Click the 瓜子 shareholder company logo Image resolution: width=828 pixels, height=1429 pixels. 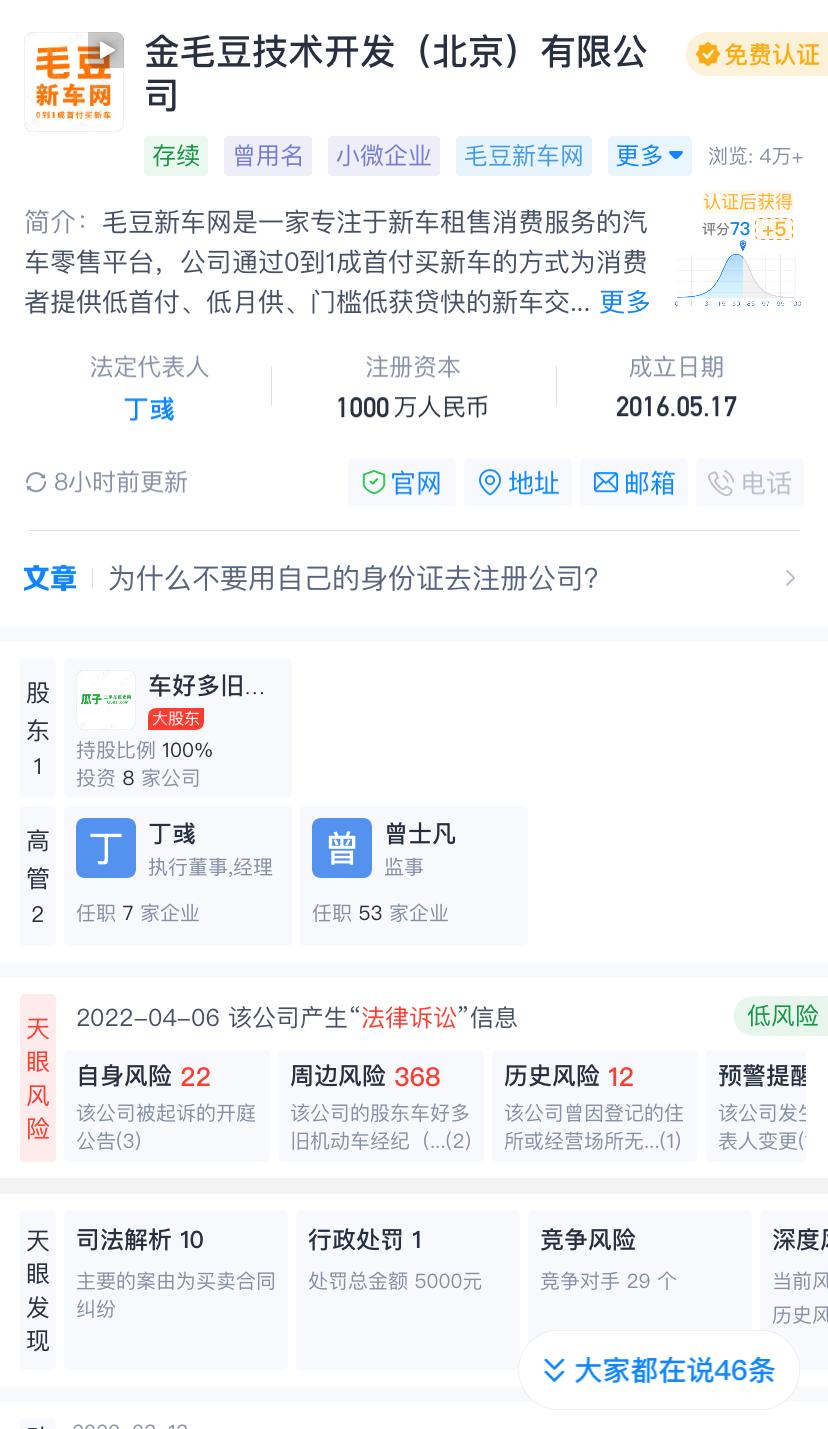pos(105,699)
